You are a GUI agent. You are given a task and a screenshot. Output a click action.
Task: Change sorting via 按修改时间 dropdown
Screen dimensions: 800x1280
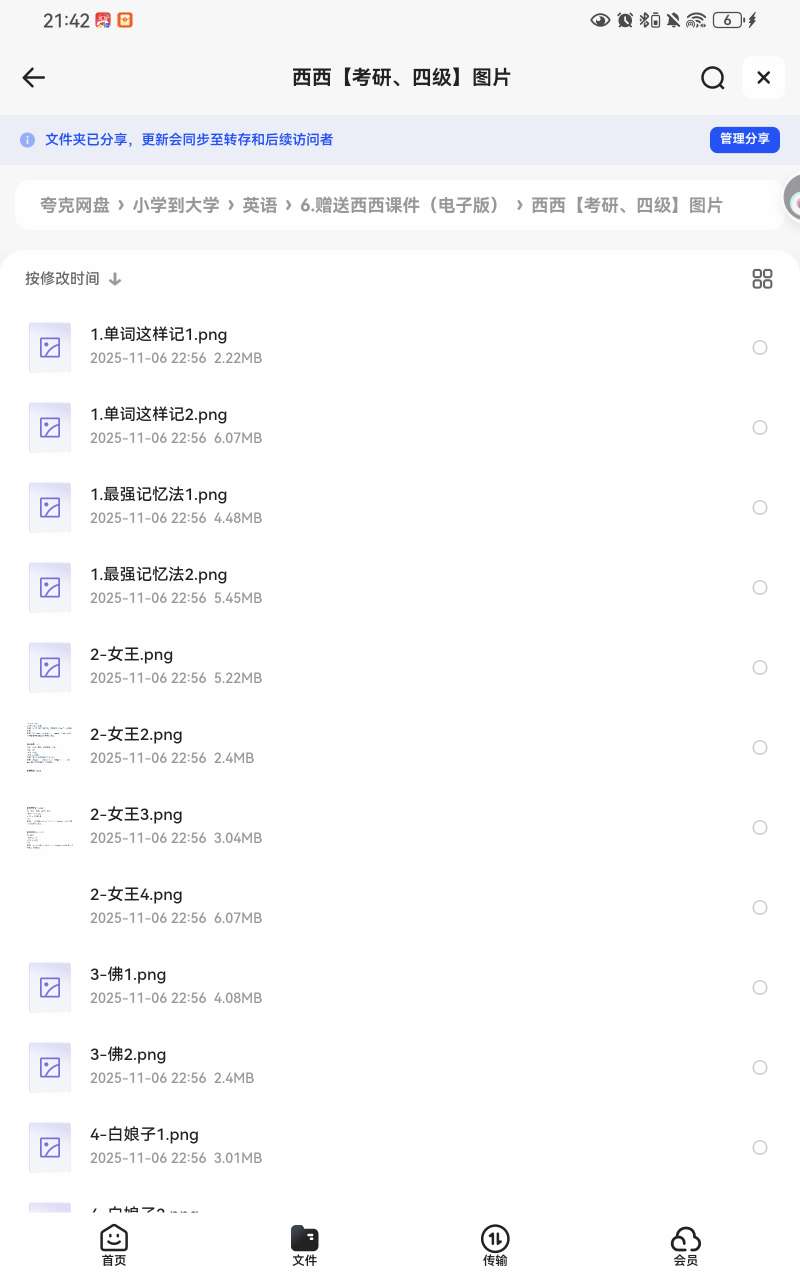click(61, 279)
